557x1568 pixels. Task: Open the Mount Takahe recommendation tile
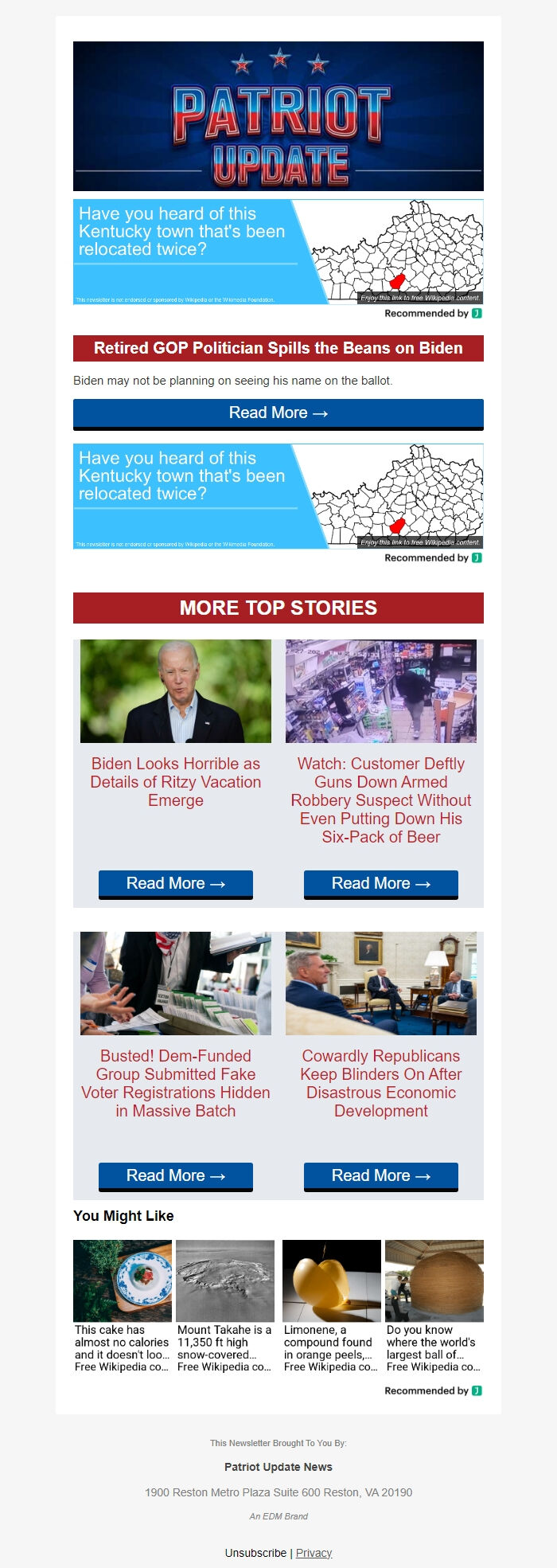click(225, 1306)
